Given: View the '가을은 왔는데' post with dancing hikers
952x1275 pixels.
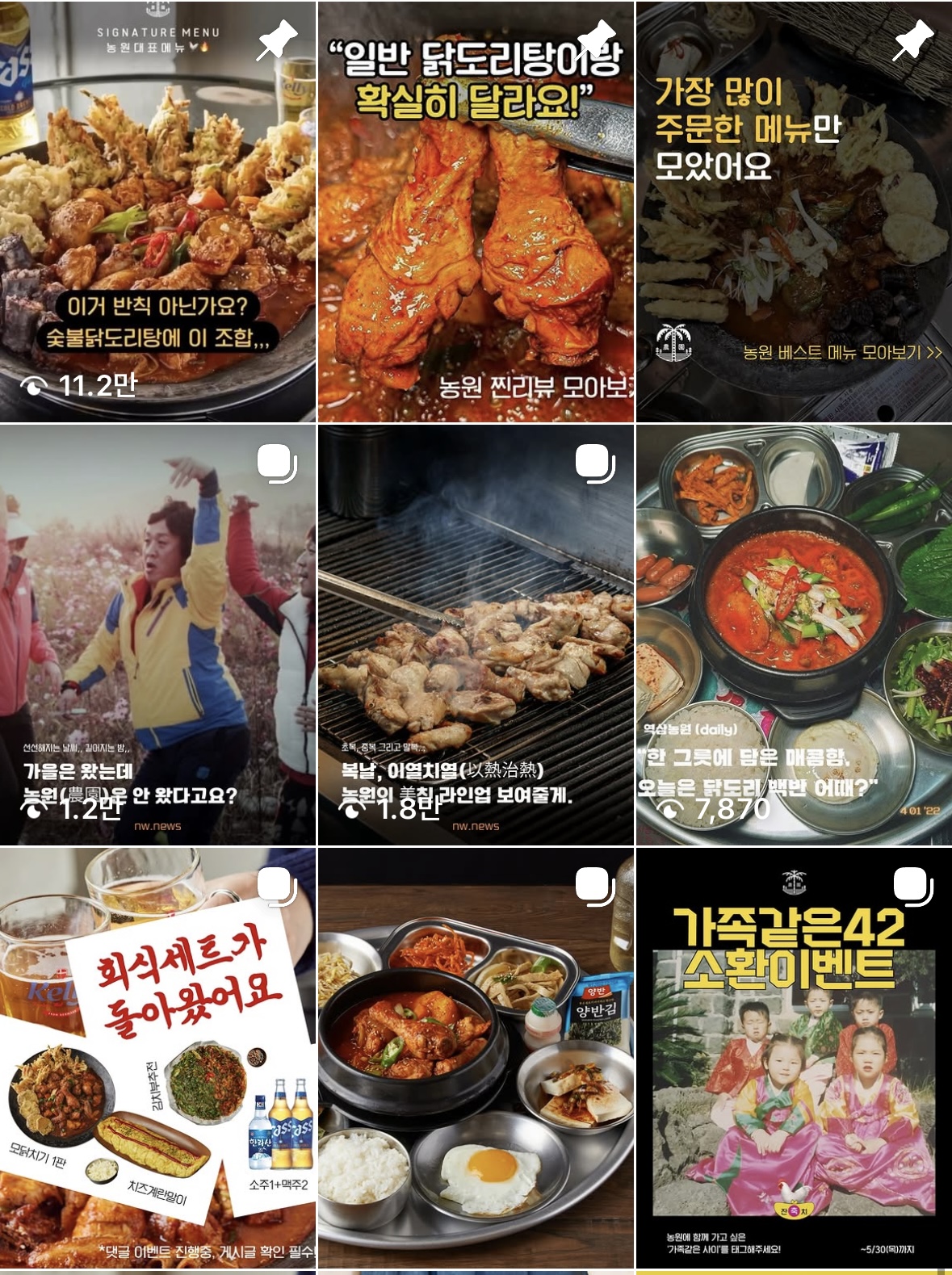Looking at the screenshot, I should click(157, 635).
